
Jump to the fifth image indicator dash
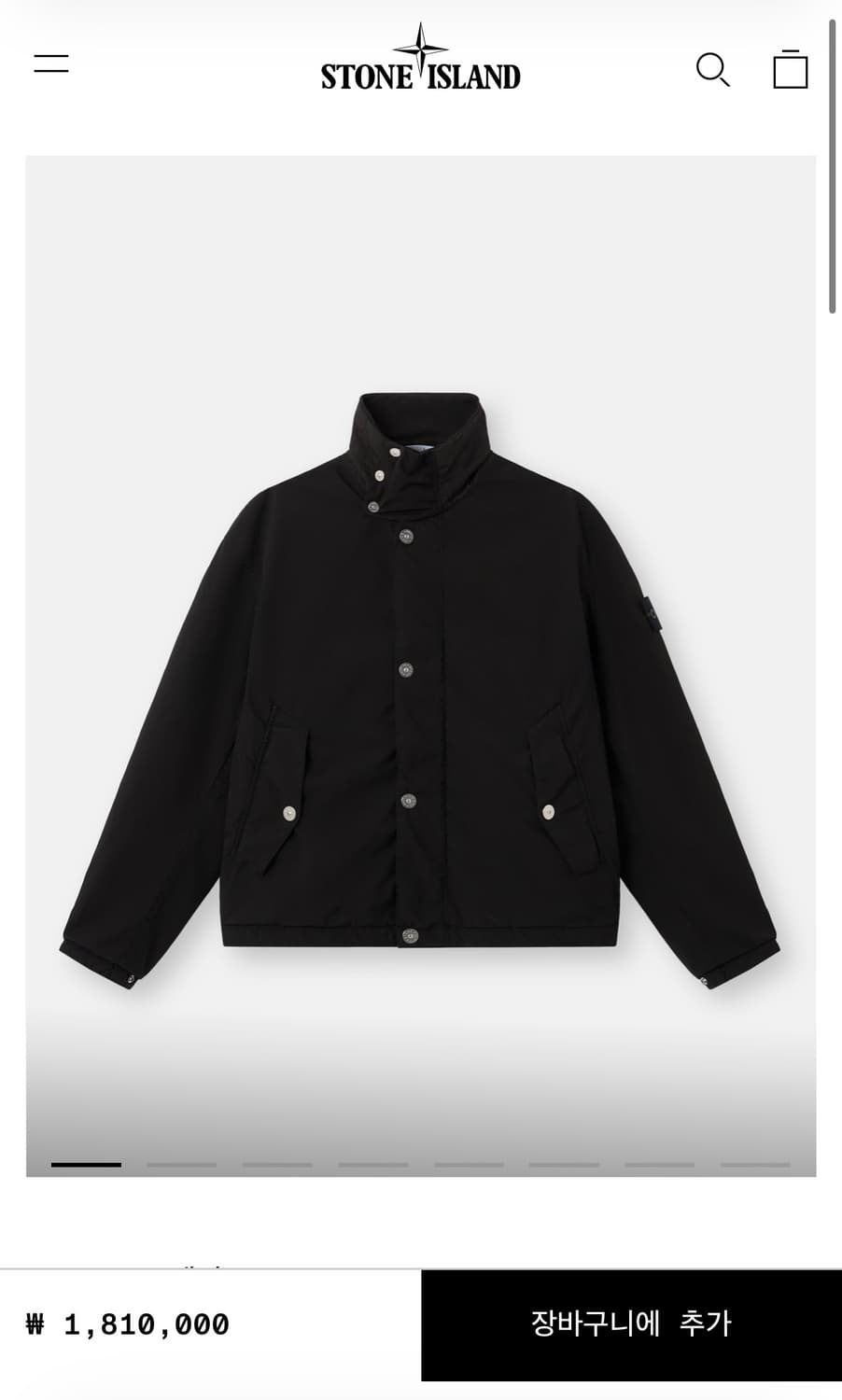click(x=470, y=1164)
